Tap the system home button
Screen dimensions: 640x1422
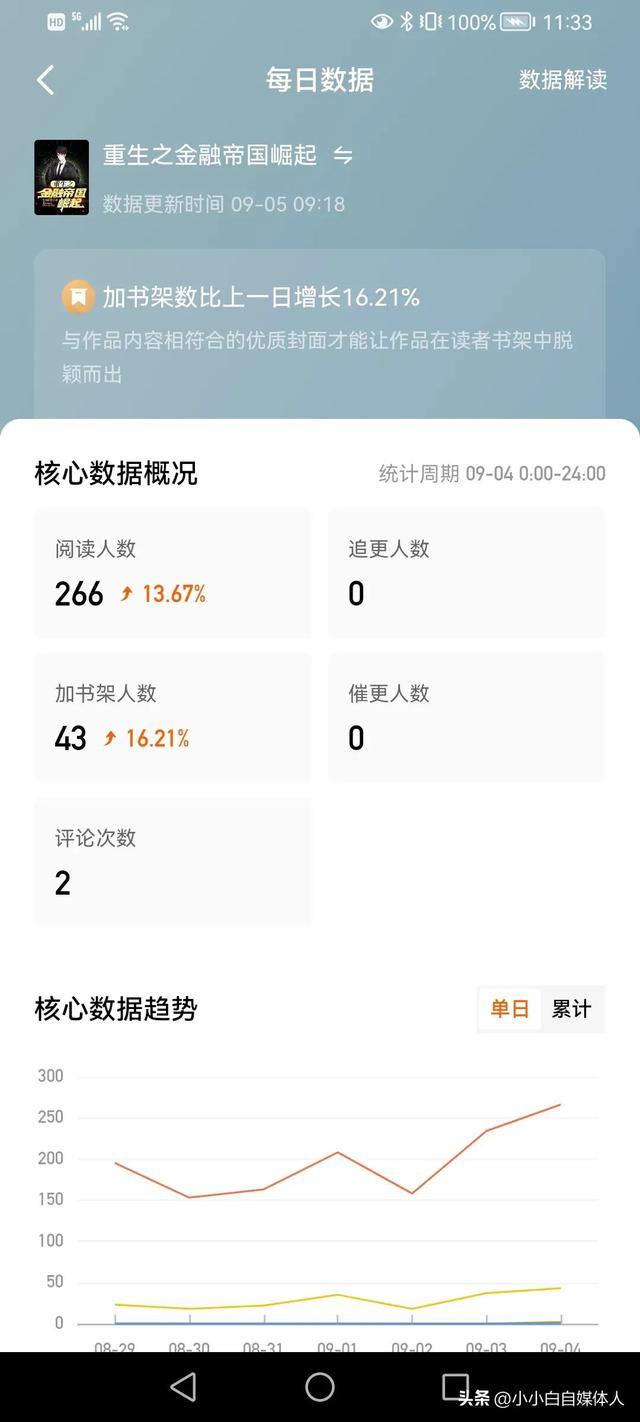320,1386
